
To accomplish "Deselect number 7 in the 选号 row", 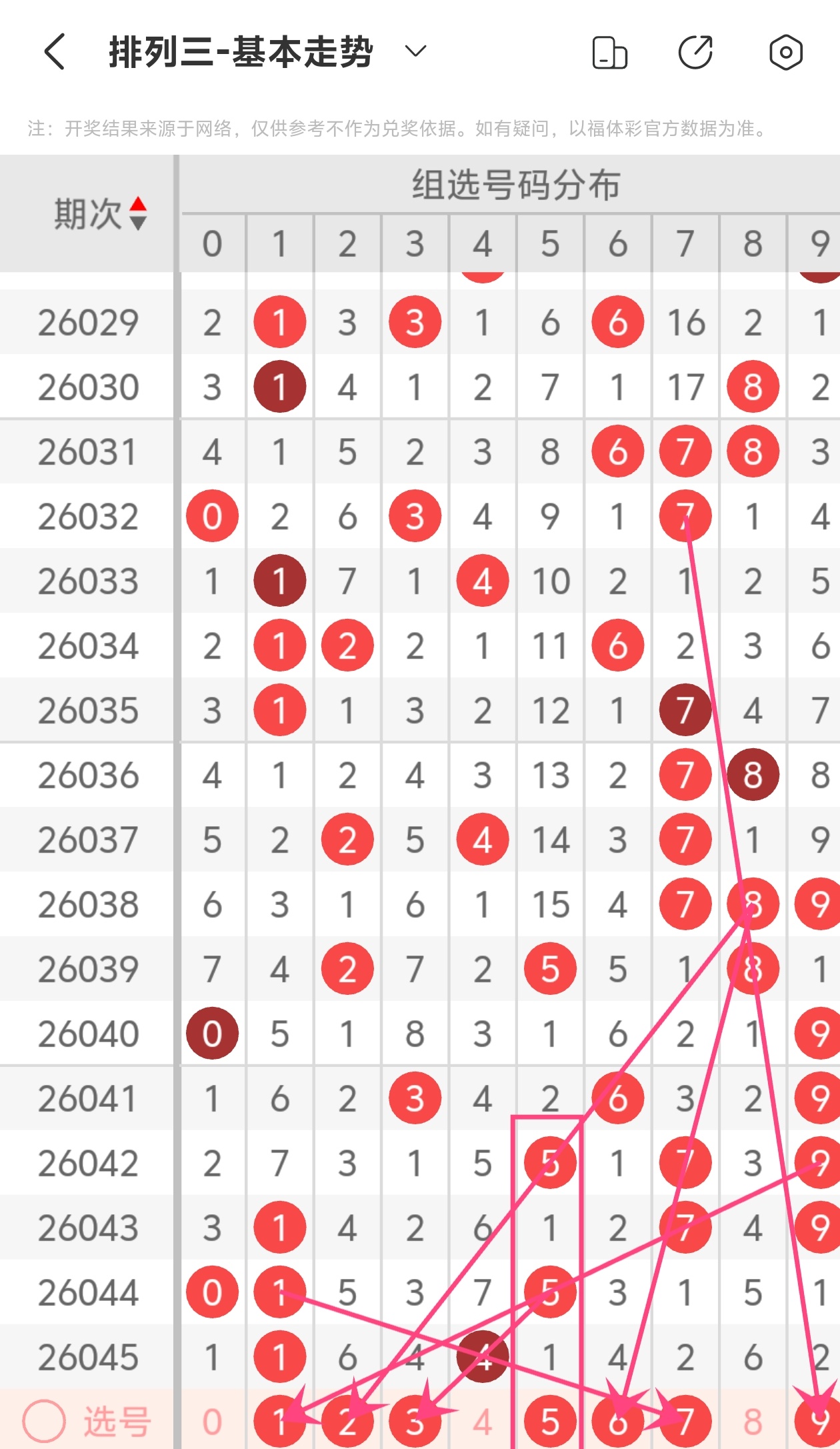I will click(685, 1422).
